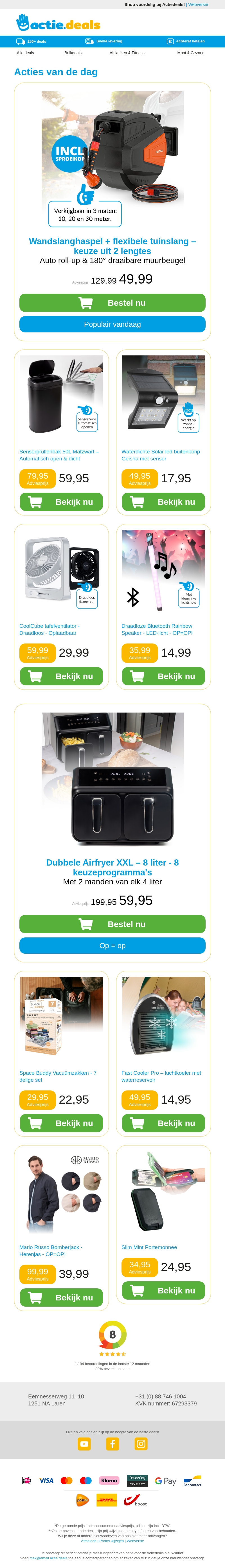This screenshot has height=1568, width=225.
Task: Tap the Op = op button
Action: tap(112, 945)
